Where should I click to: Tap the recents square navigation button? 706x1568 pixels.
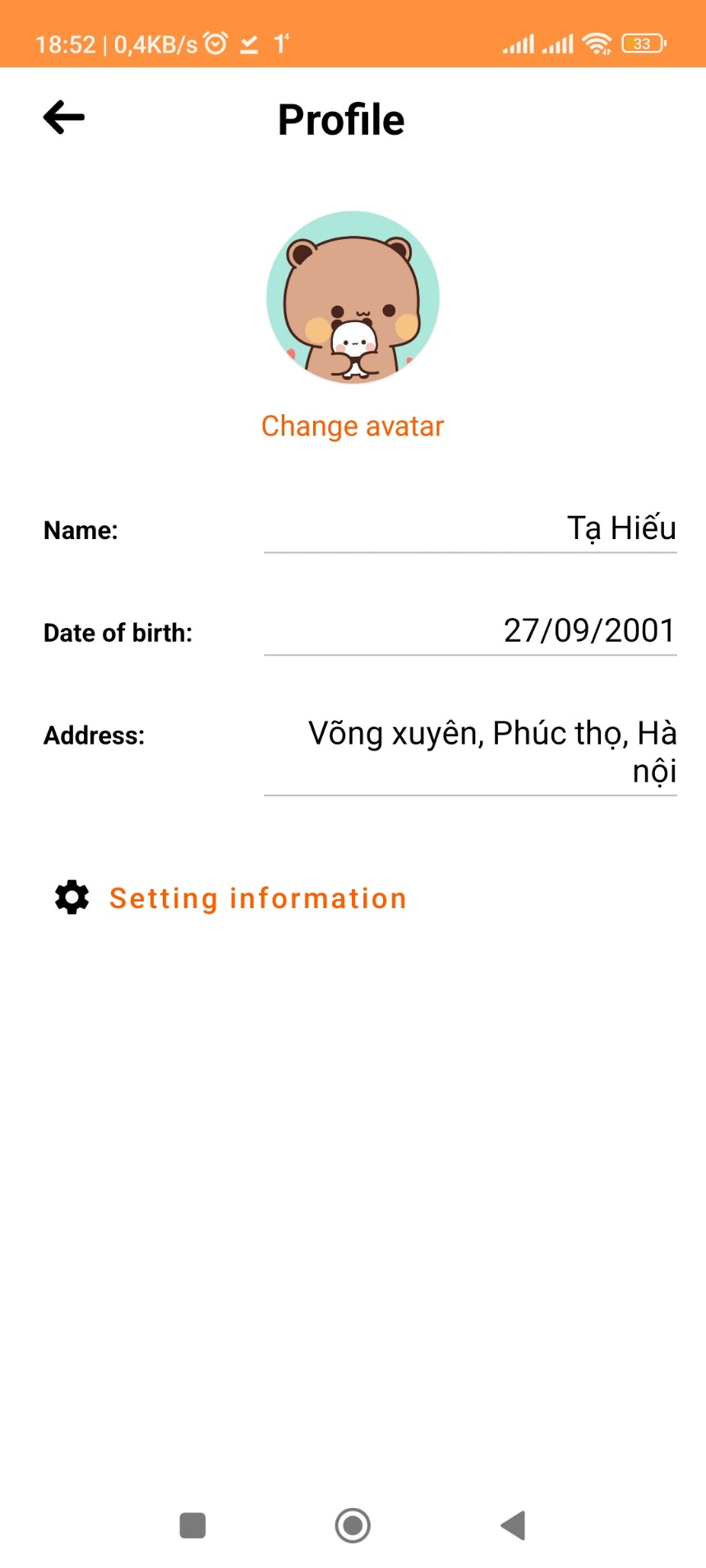pyautogui.click(x=191, y=1525)
